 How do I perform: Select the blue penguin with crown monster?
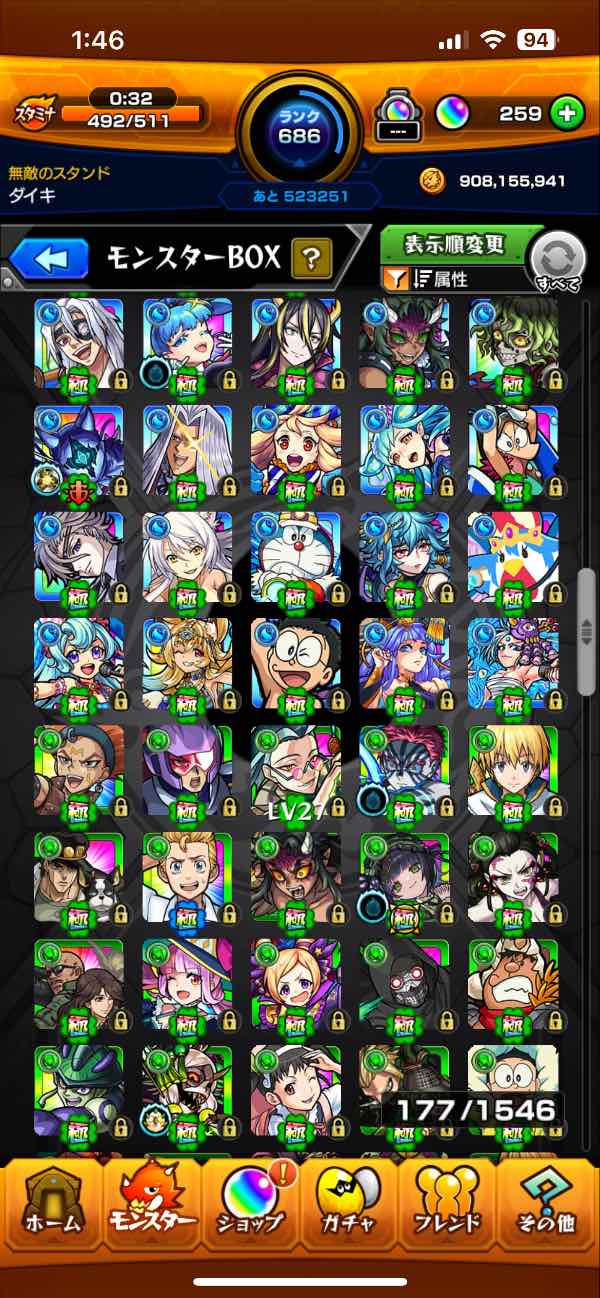(x=513, y=558)
